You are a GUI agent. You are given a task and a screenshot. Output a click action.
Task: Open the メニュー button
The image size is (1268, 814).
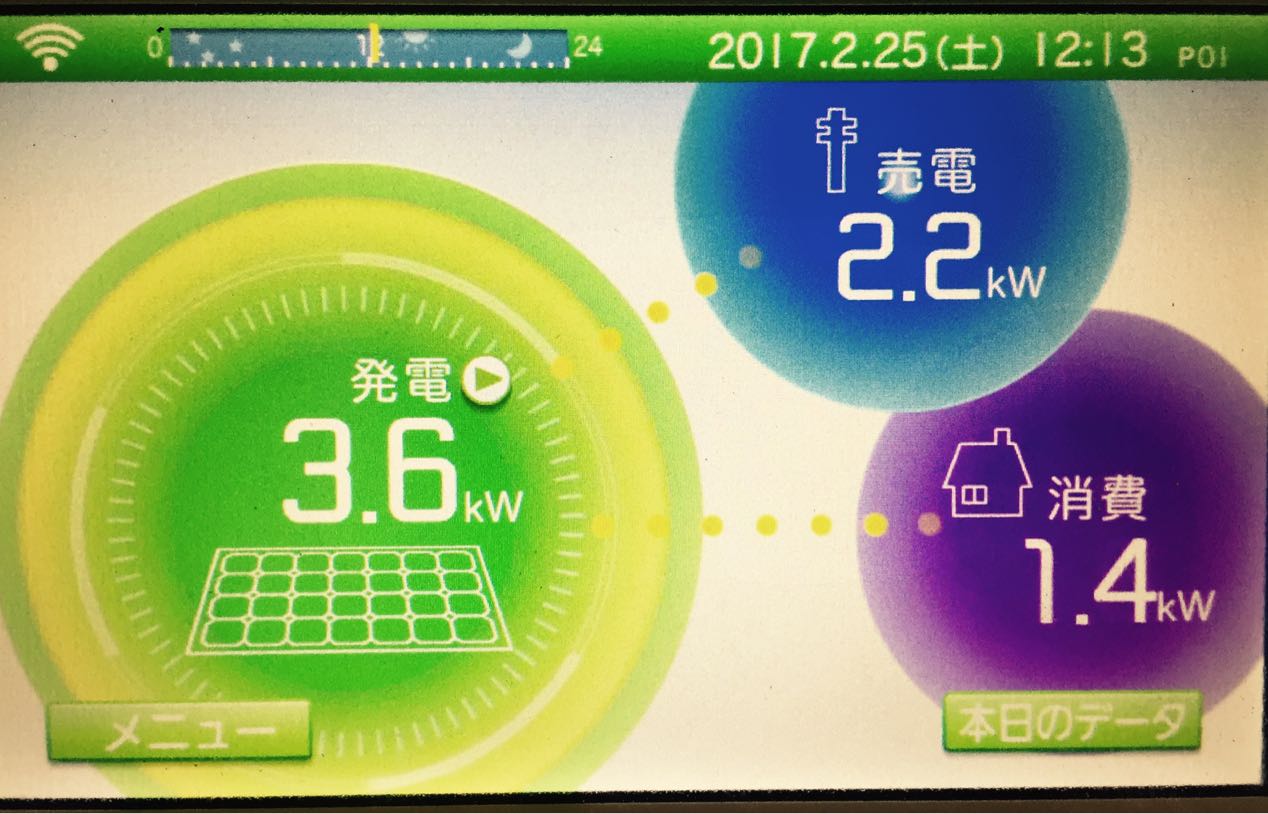pos(179,731)
